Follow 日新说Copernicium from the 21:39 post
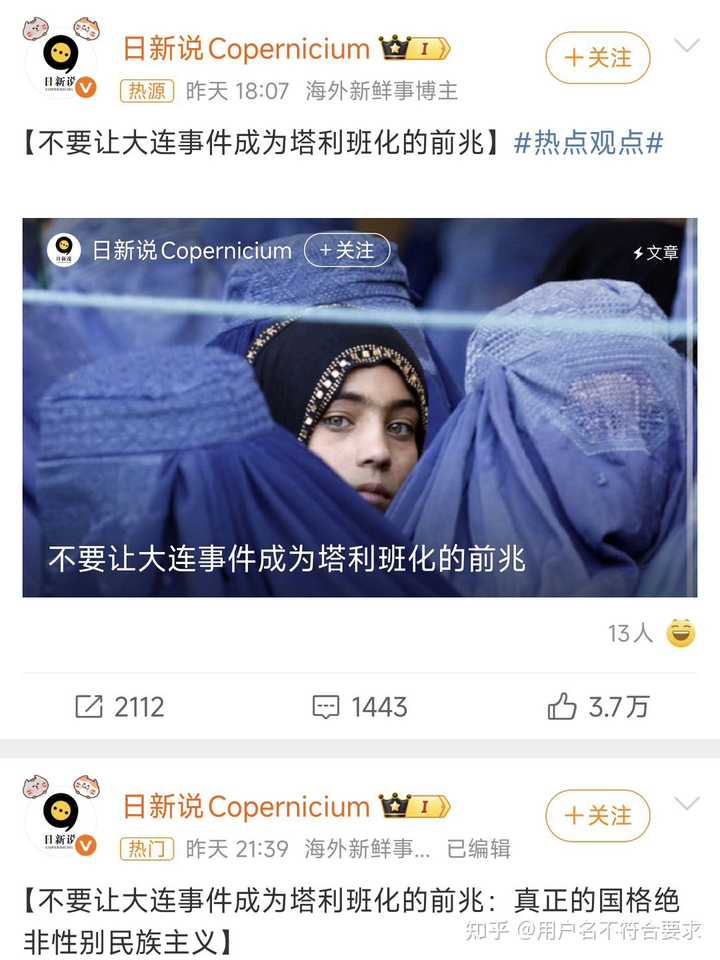 pyautogui.click(x=597, y=816)
